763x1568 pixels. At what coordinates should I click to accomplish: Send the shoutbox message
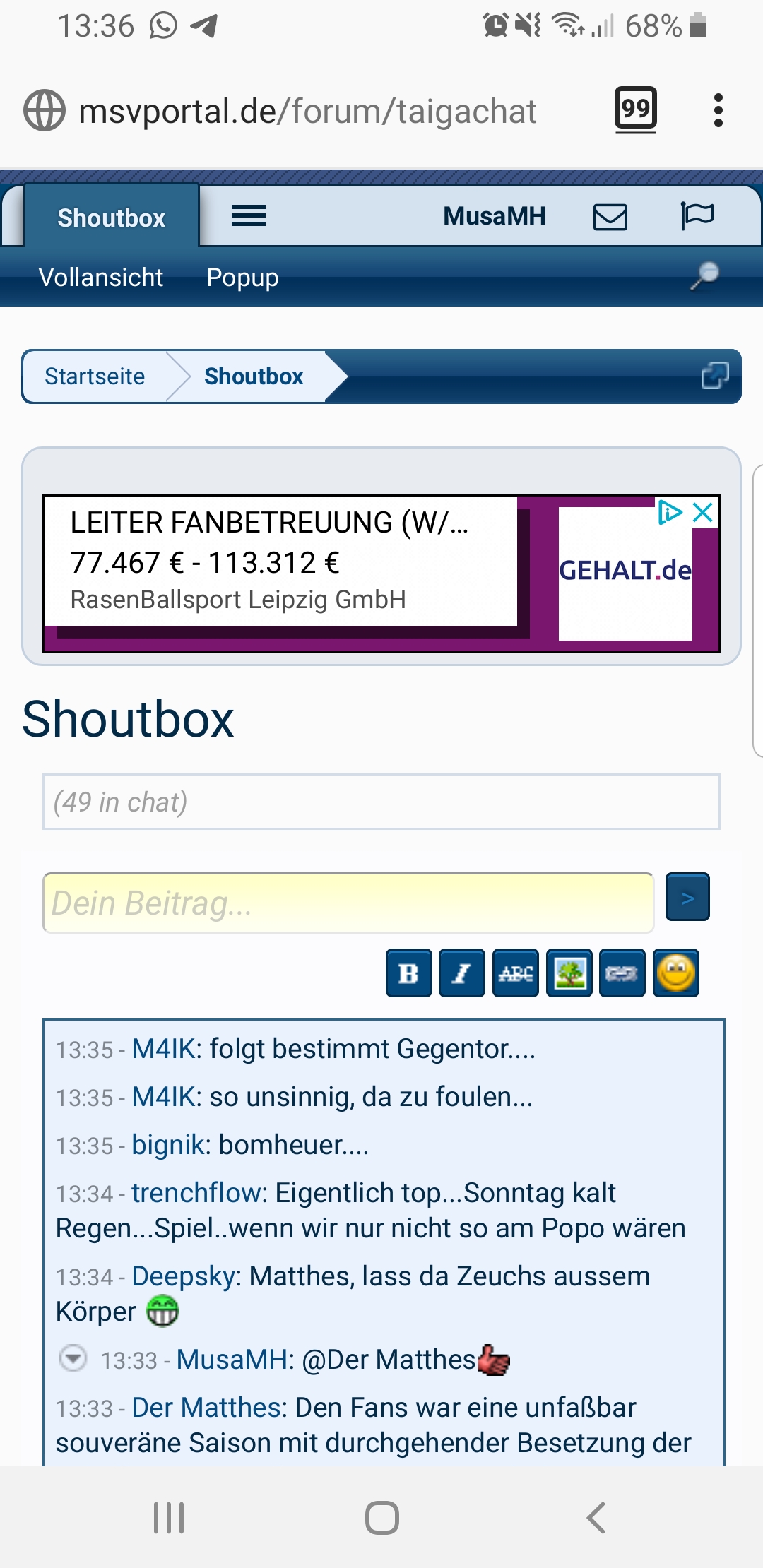[687, 897]
